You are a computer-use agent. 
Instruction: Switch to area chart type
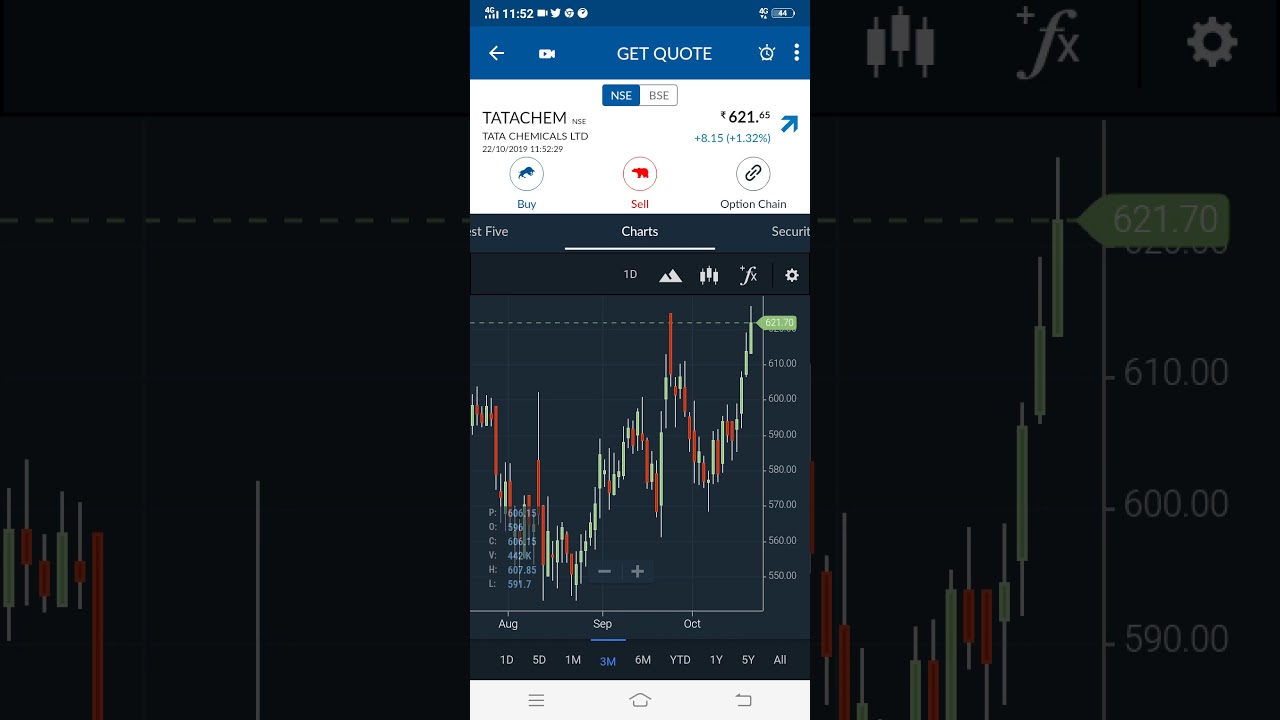(x=670, y=275)
